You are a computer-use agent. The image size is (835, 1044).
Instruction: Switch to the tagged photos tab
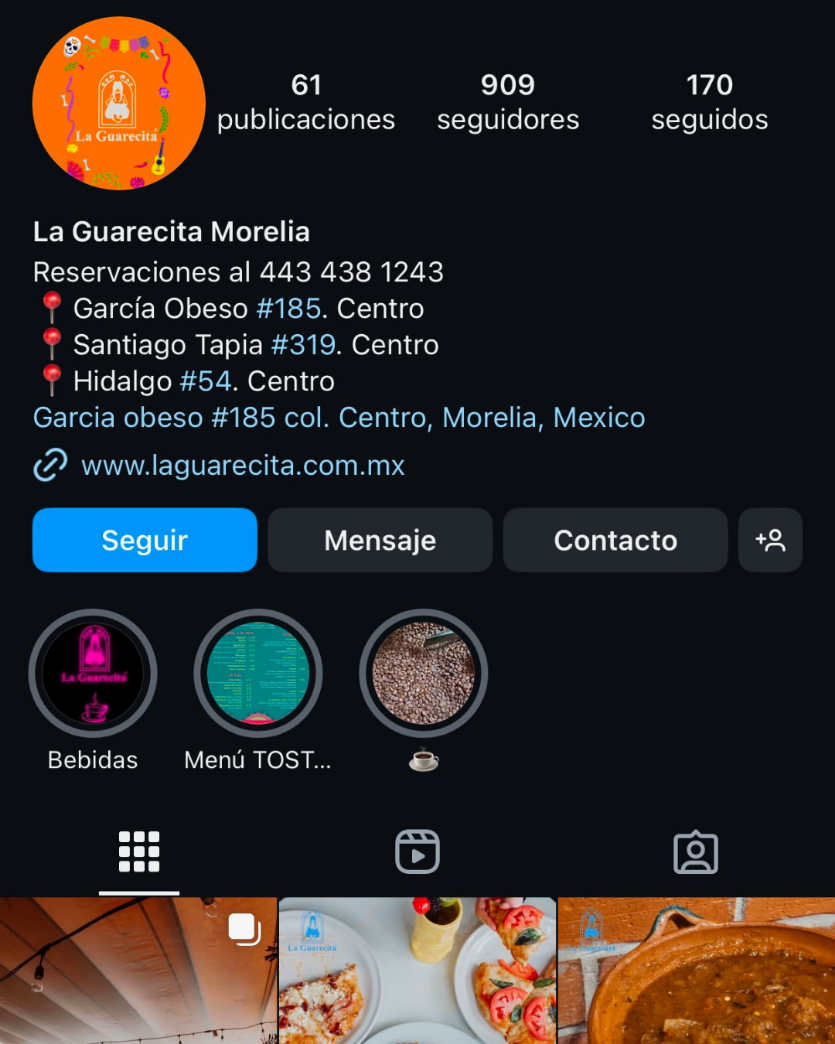tap(696, 853)
